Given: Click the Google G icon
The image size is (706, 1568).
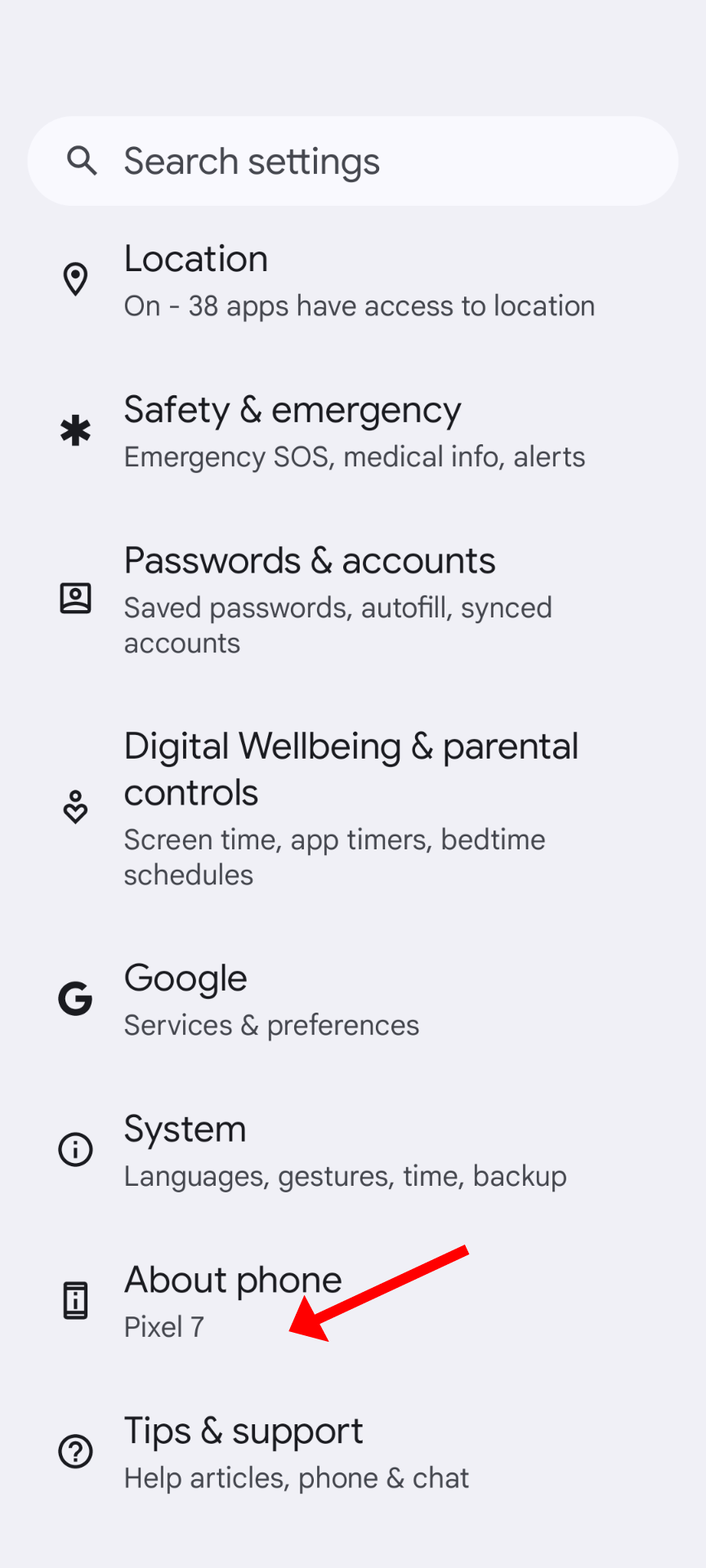Looking at the screenshot, I should [74, 998].
